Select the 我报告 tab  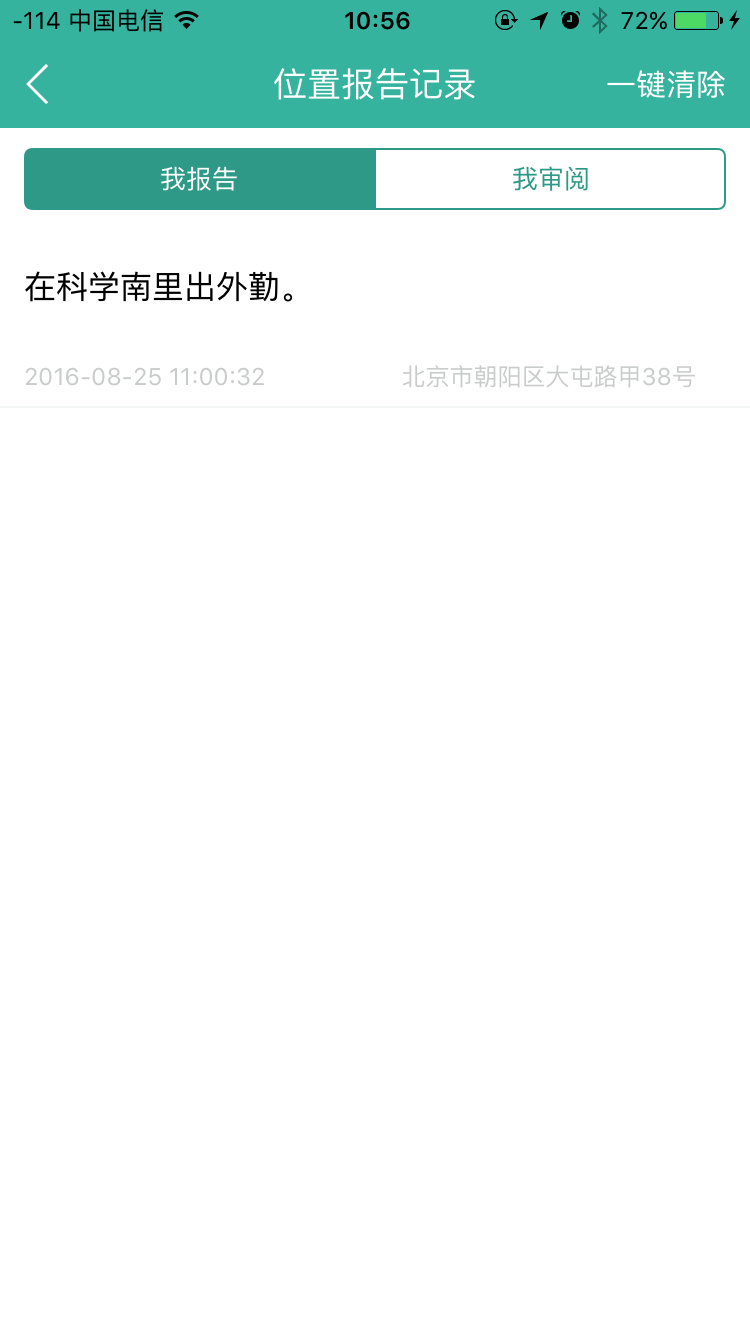tap(200, 179)
